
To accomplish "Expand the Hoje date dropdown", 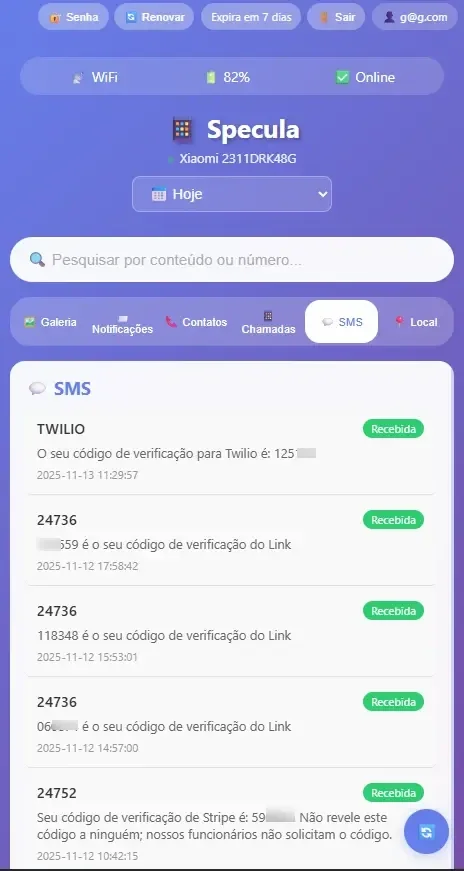I will [x=232, y=194].
